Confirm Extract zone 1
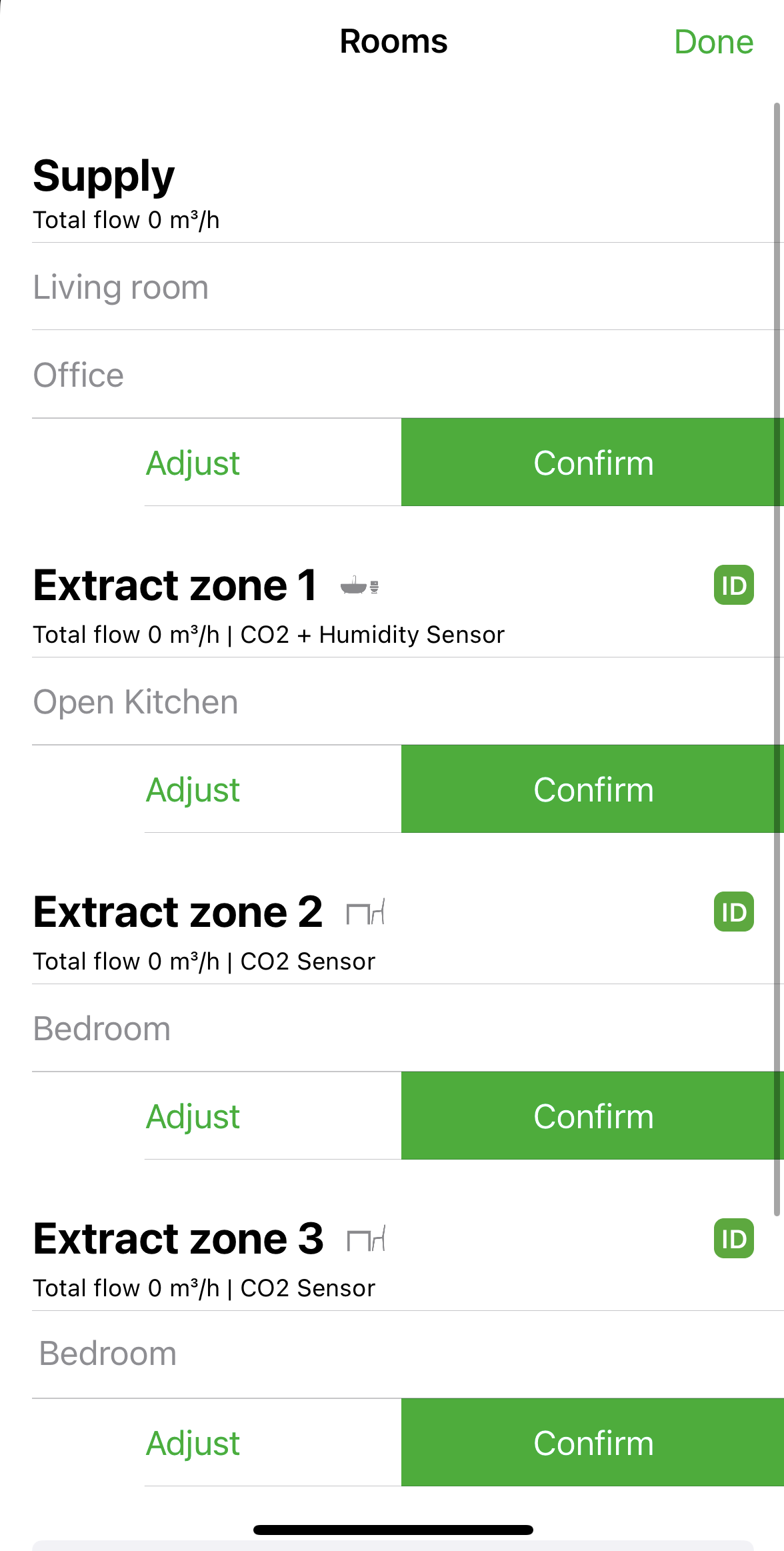 pos(592,790)
